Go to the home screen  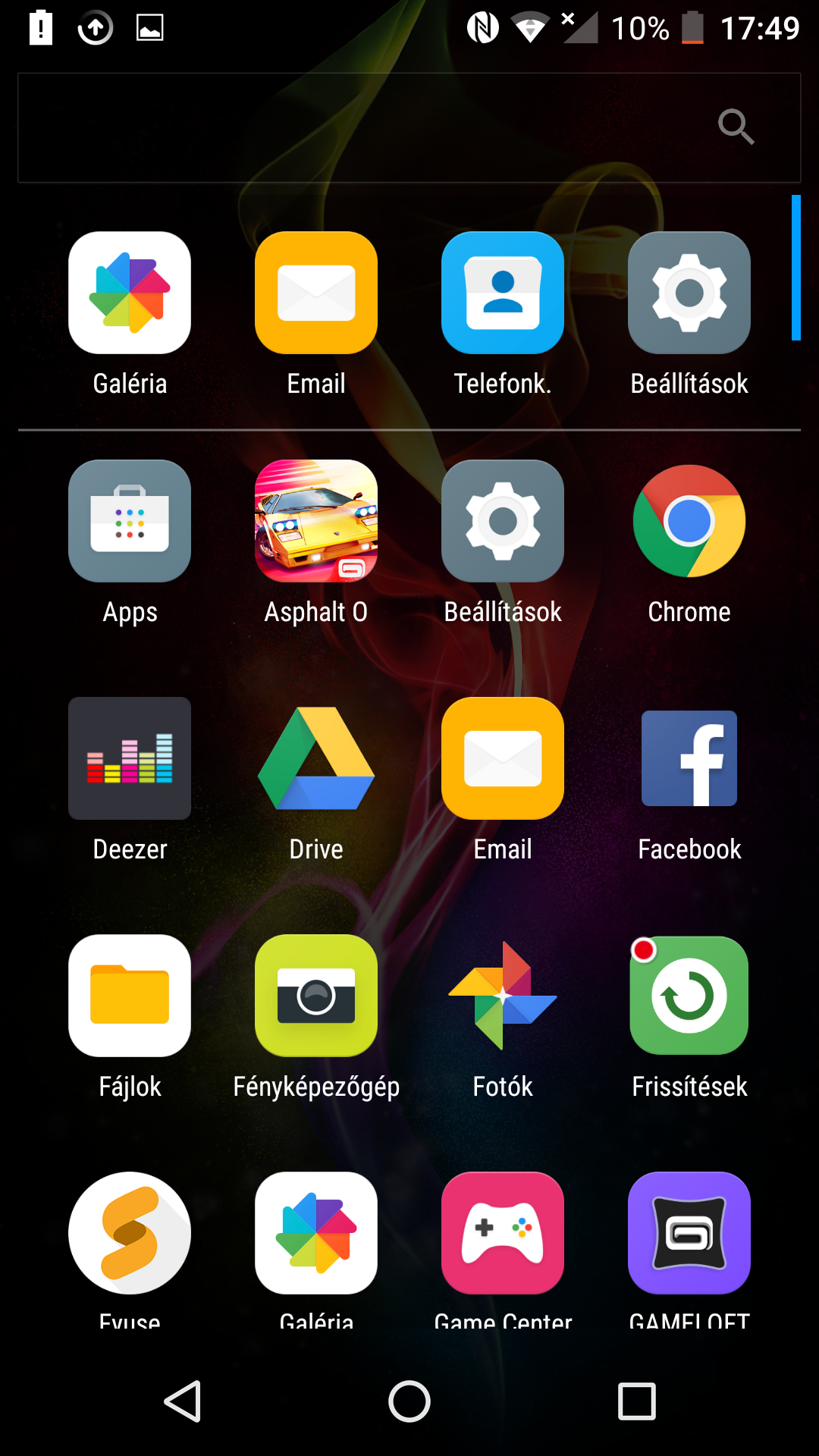click(x=409, y=1401)
